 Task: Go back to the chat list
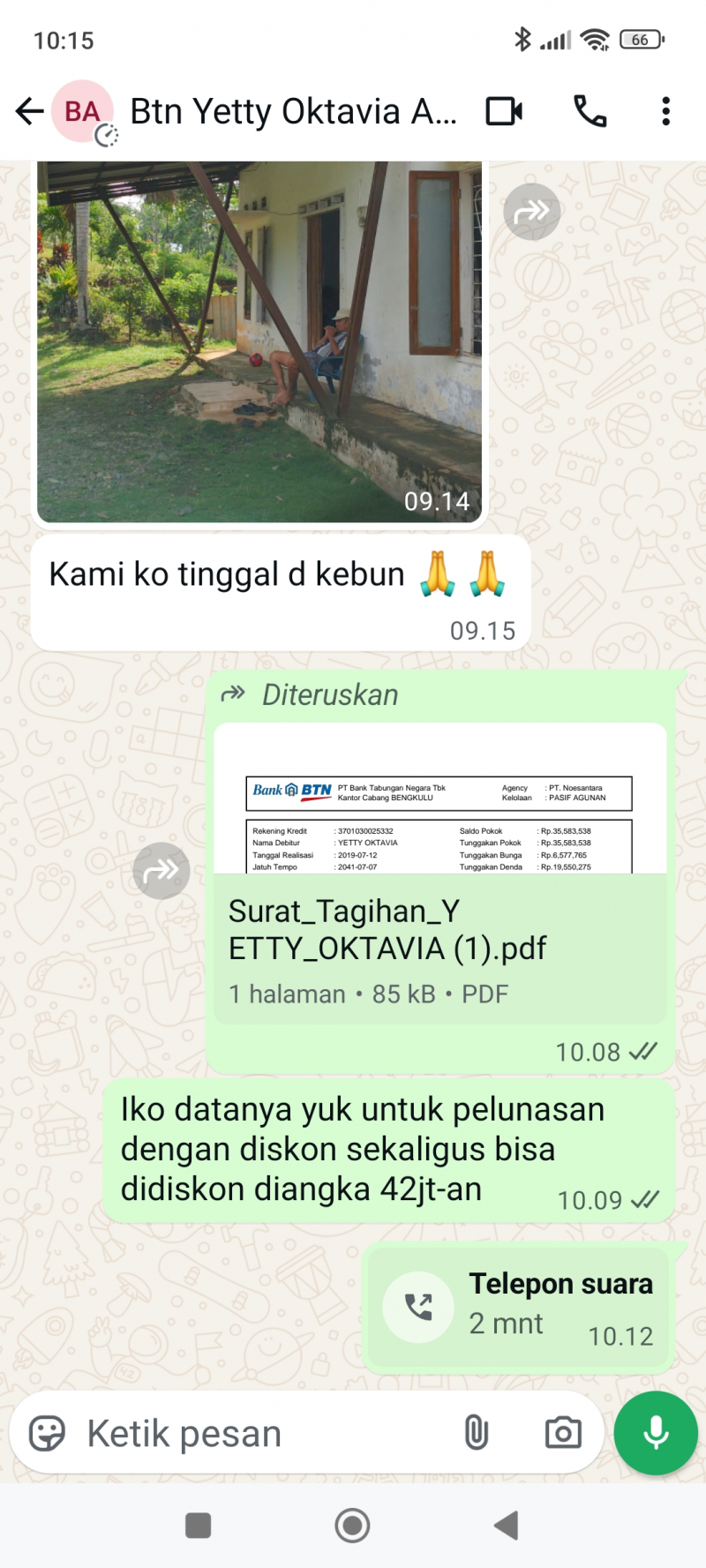29,111
